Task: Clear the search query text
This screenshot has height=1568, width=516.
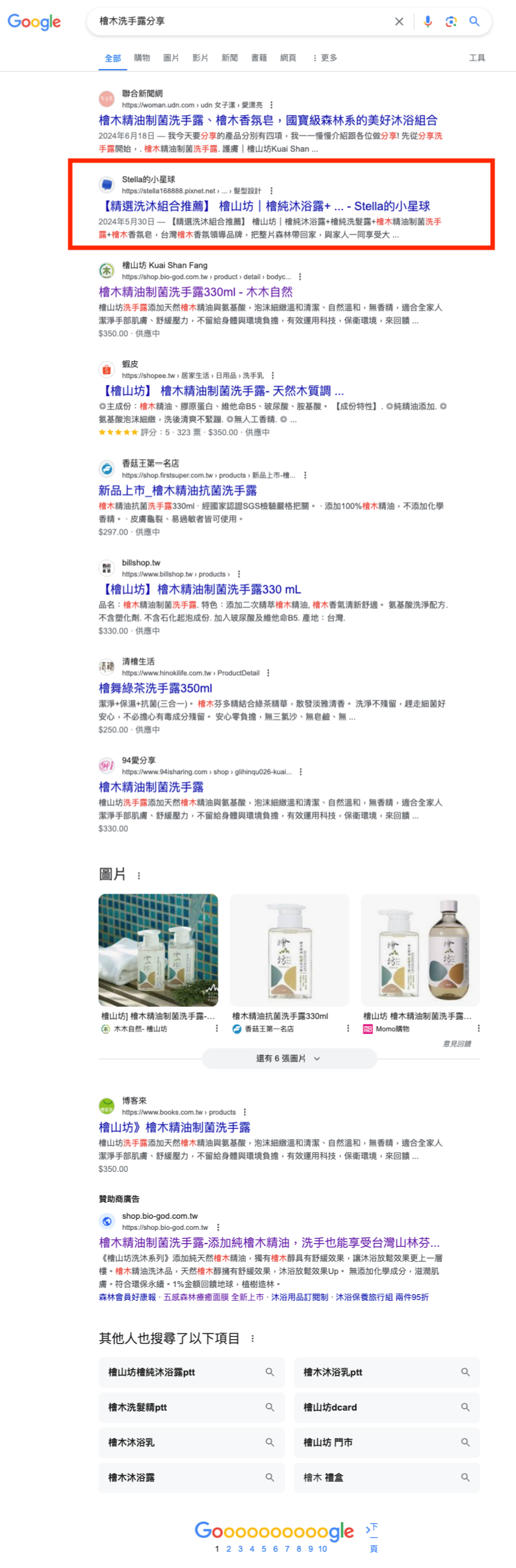Action: click(x=399, y=21)
